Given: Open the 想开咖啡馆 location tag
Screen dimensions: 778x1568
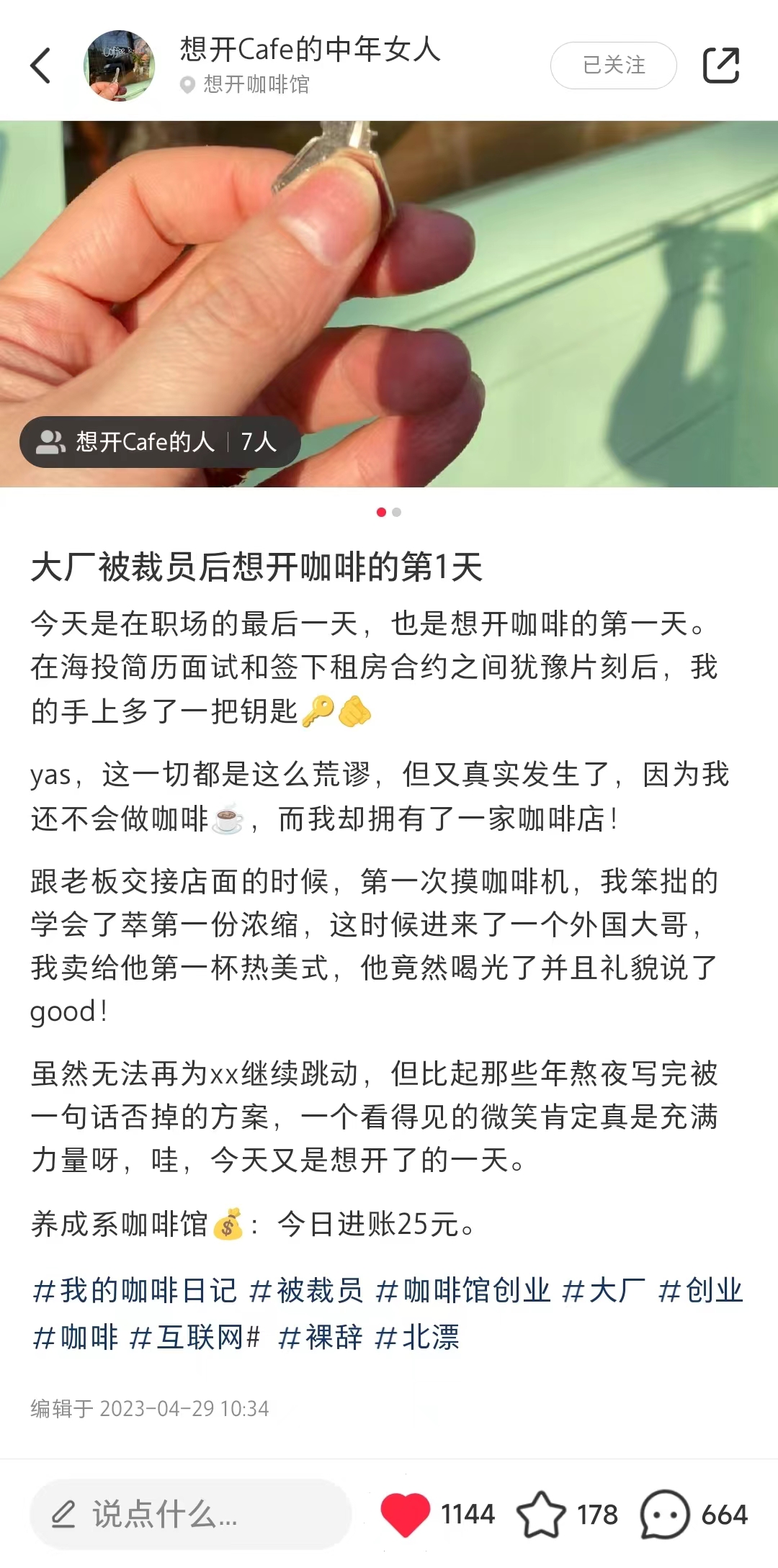Looking at the screenshot, I should tap(246, 85).
